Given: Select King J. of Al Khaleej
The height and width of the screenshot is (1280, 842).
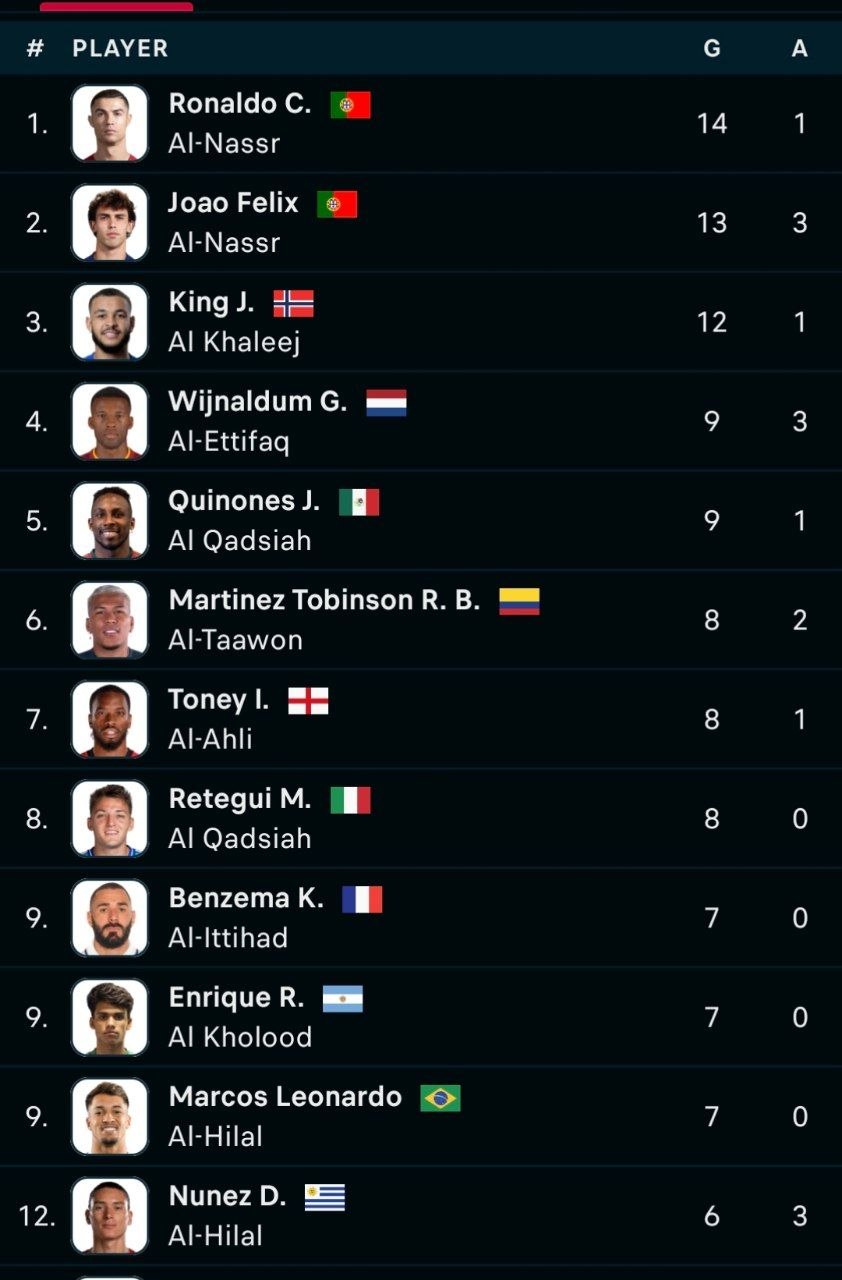Looking at the screenshot, I should [x=211, y=302].
